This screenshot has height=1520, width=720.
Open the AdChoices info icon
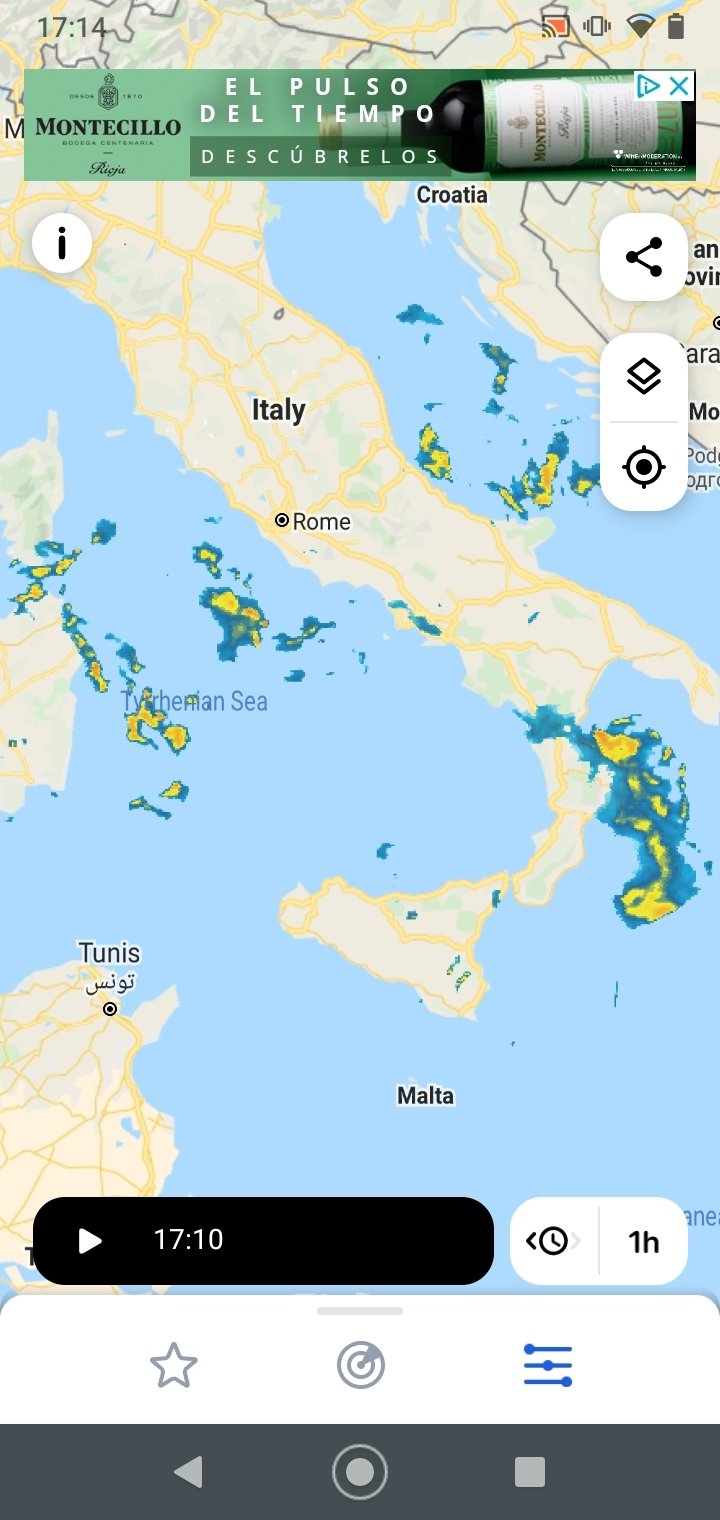649,86
